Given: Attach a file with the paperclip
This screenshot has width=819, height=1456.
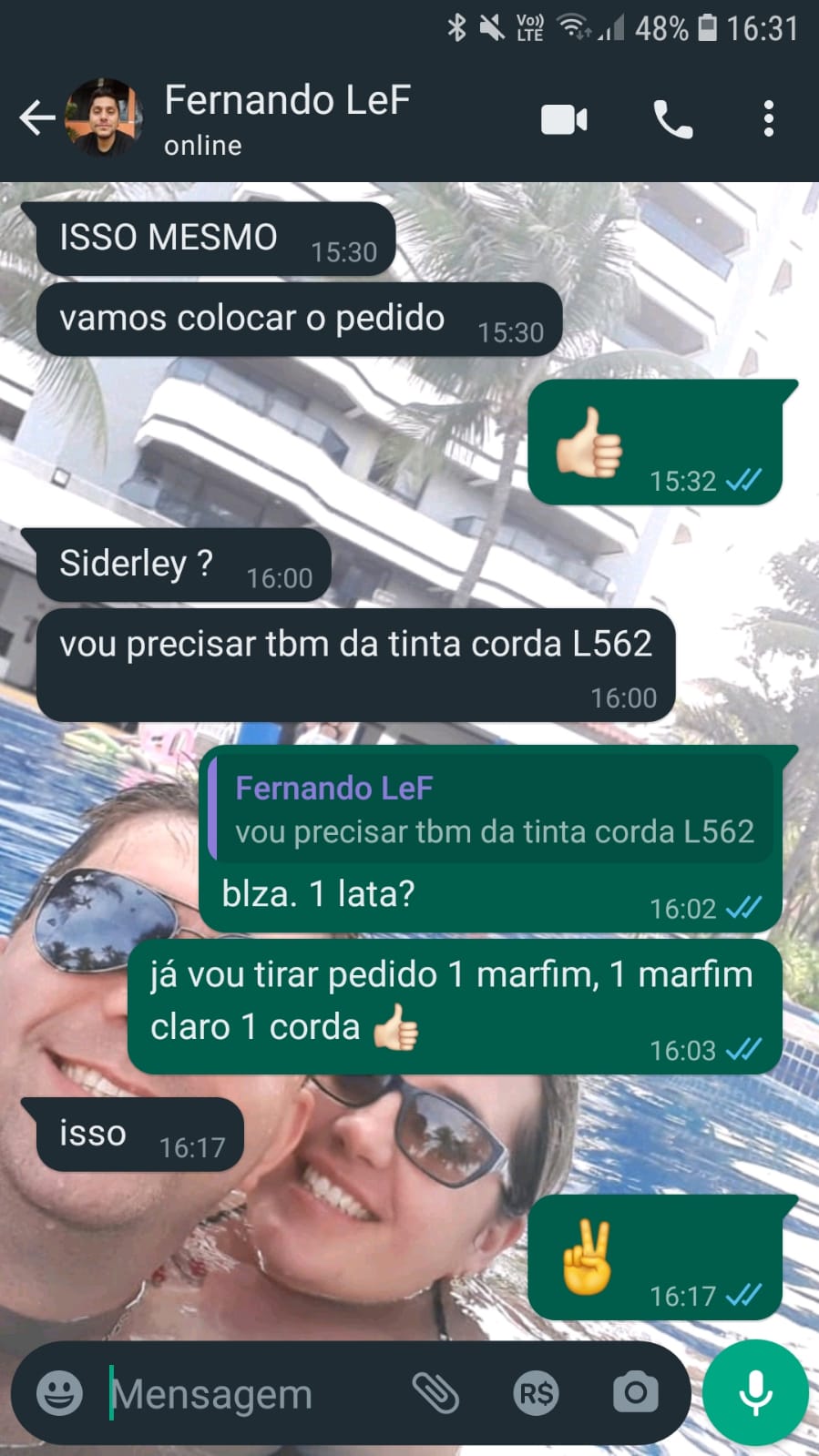Looking at the screenshot, I should coord(435,1392).
